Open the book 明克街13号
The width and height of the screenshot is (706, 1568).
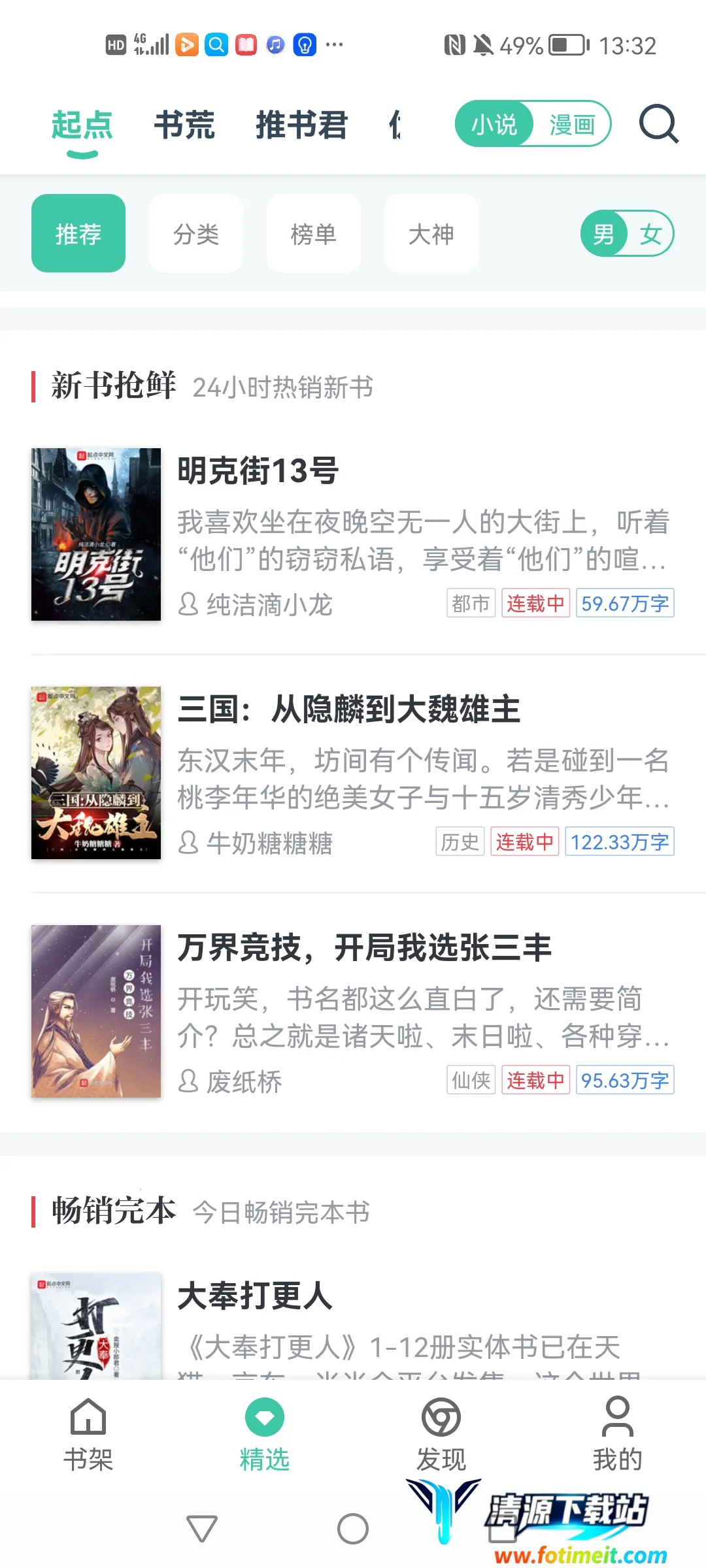(258, 470)
